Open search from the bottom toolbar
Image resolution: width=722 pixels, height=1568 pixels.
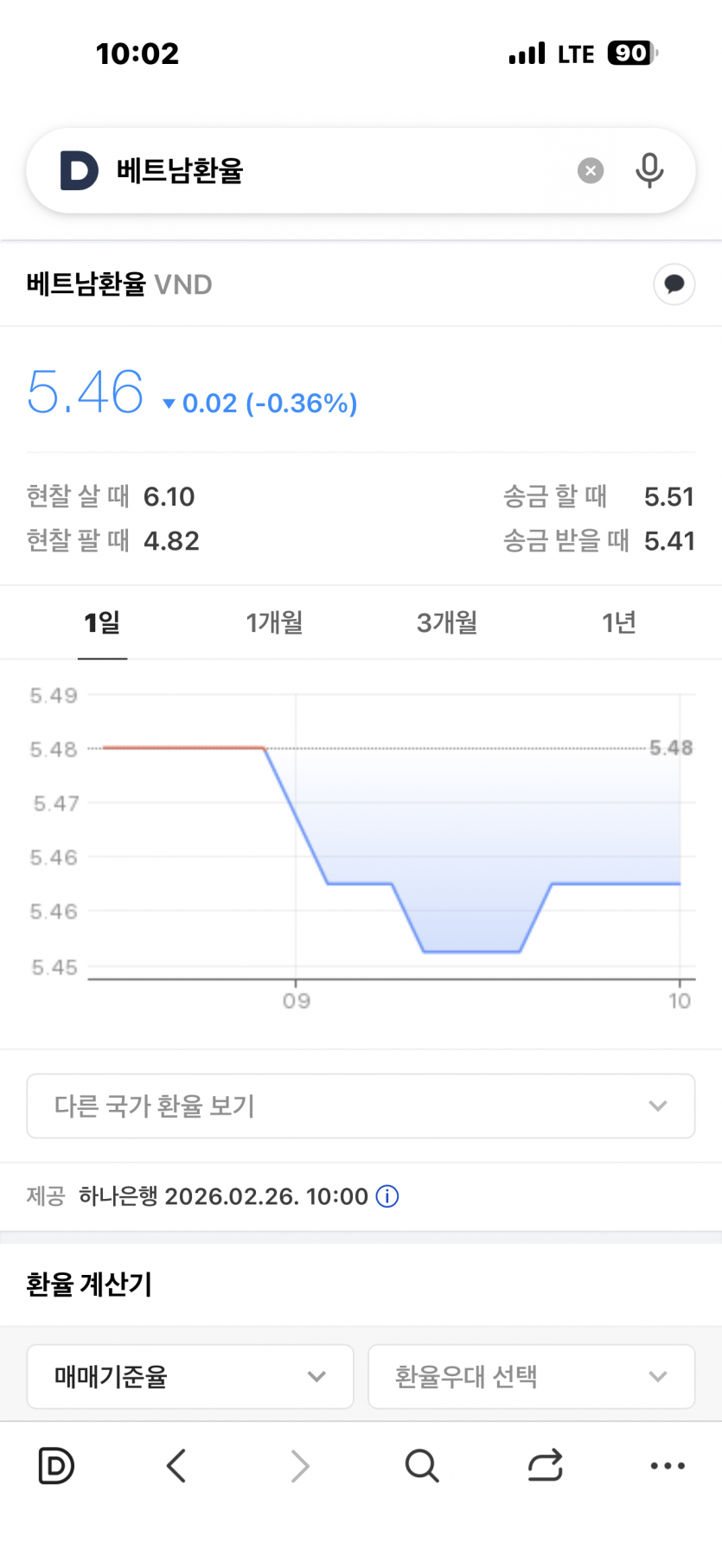click(x=422, y=1466)
